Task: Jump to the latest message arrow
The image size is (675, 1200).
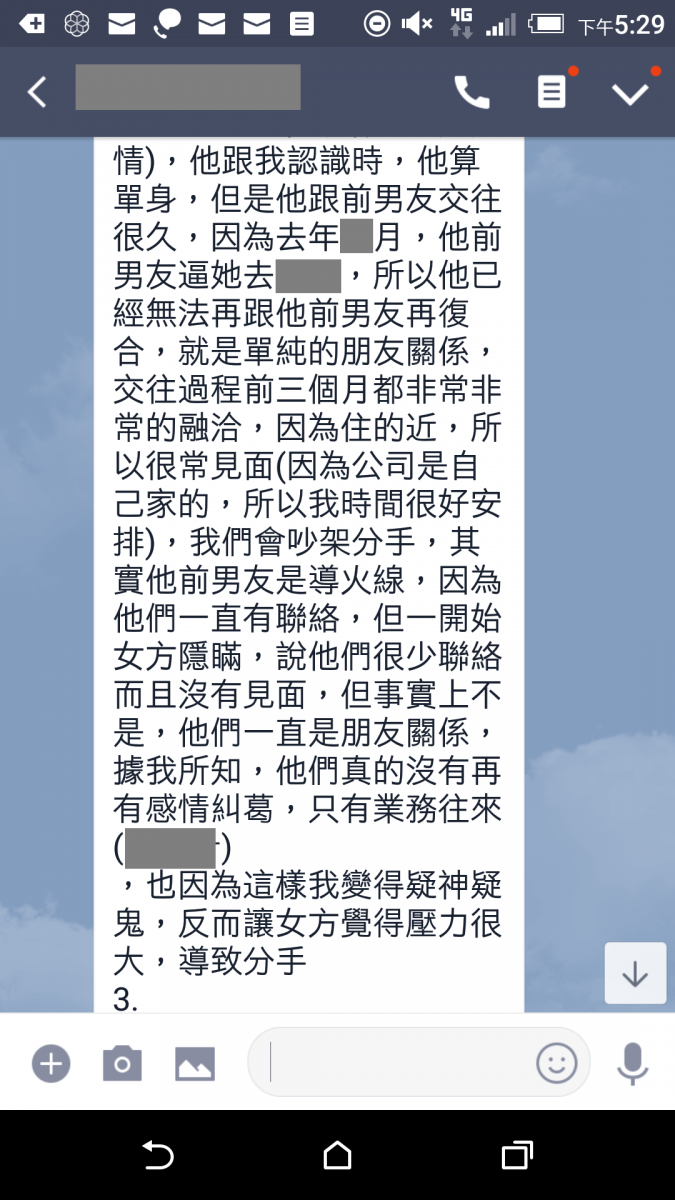Action: (x=635, y=973)
